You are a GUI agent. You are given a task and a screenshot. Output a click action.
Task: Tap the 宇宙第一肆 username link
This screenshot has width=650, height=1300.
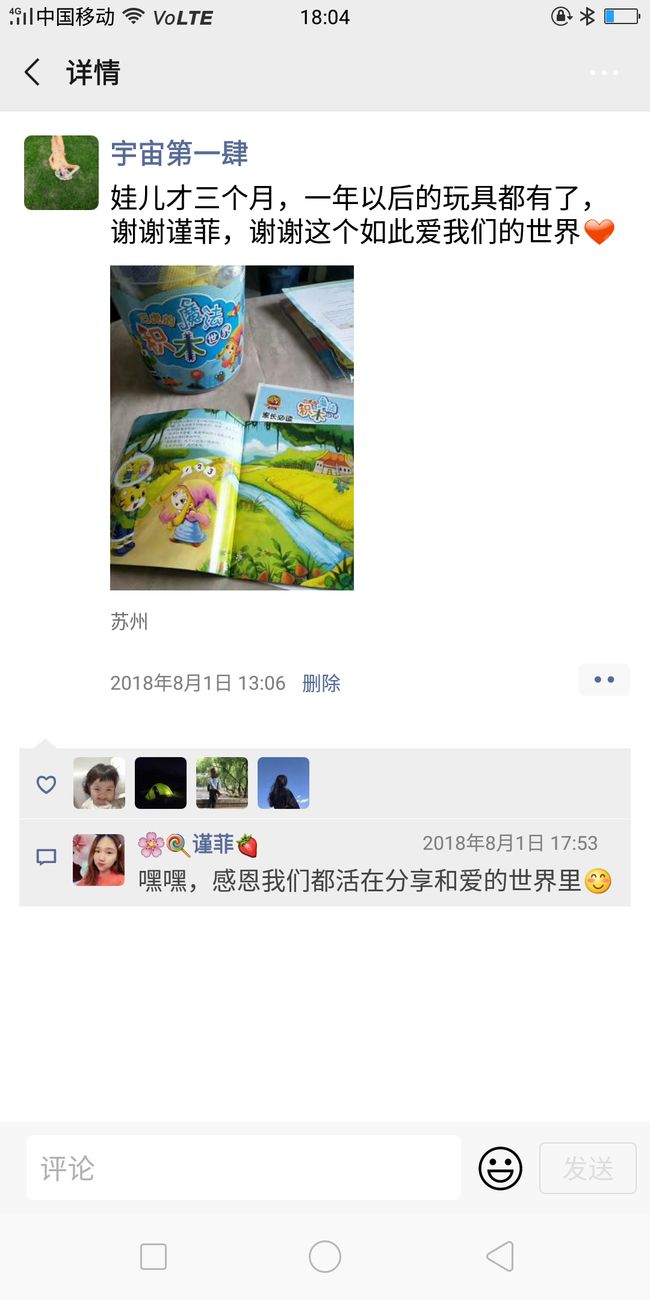point(179,153)
